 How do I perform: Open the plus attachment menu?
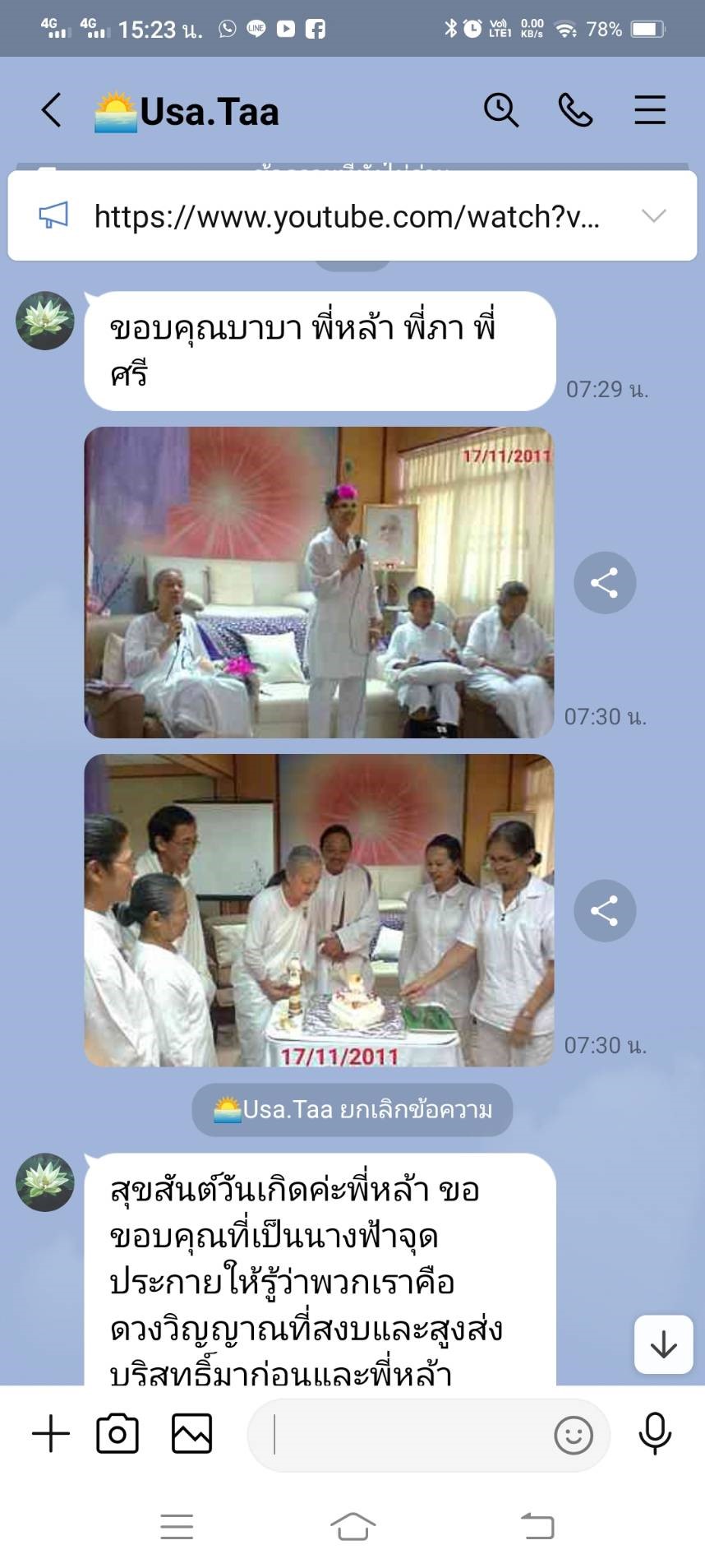click(x=51, y=1434)
